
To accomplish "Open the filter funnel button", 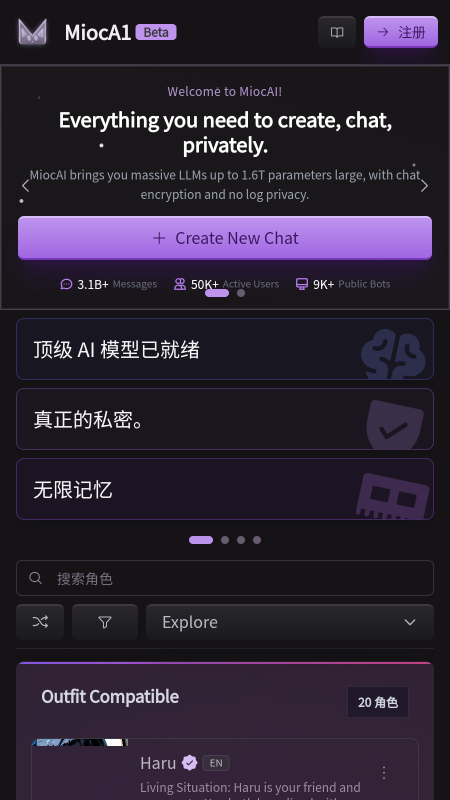I will coord(105,622).
